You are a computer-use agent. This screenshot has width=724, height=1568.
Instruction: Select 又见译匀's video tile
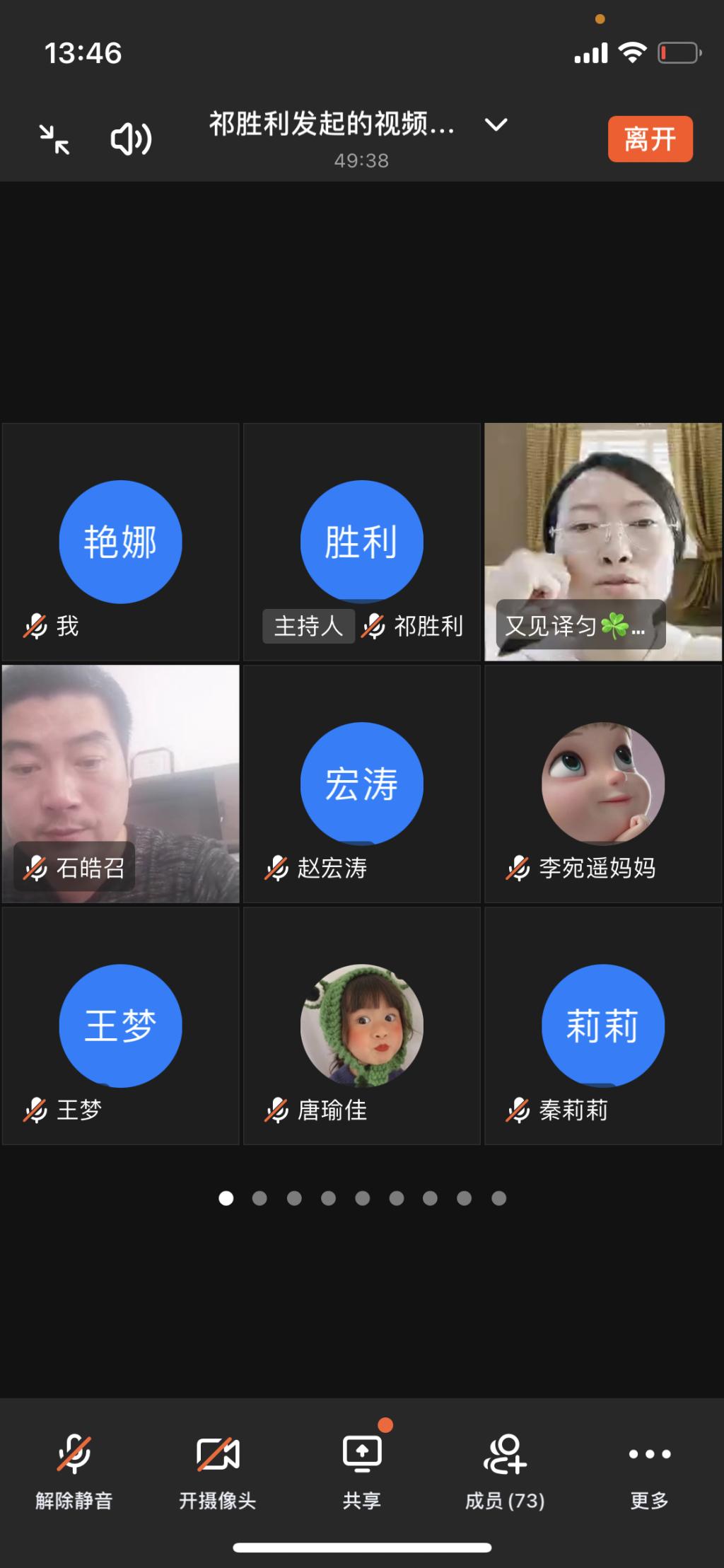tap(603, 542)
